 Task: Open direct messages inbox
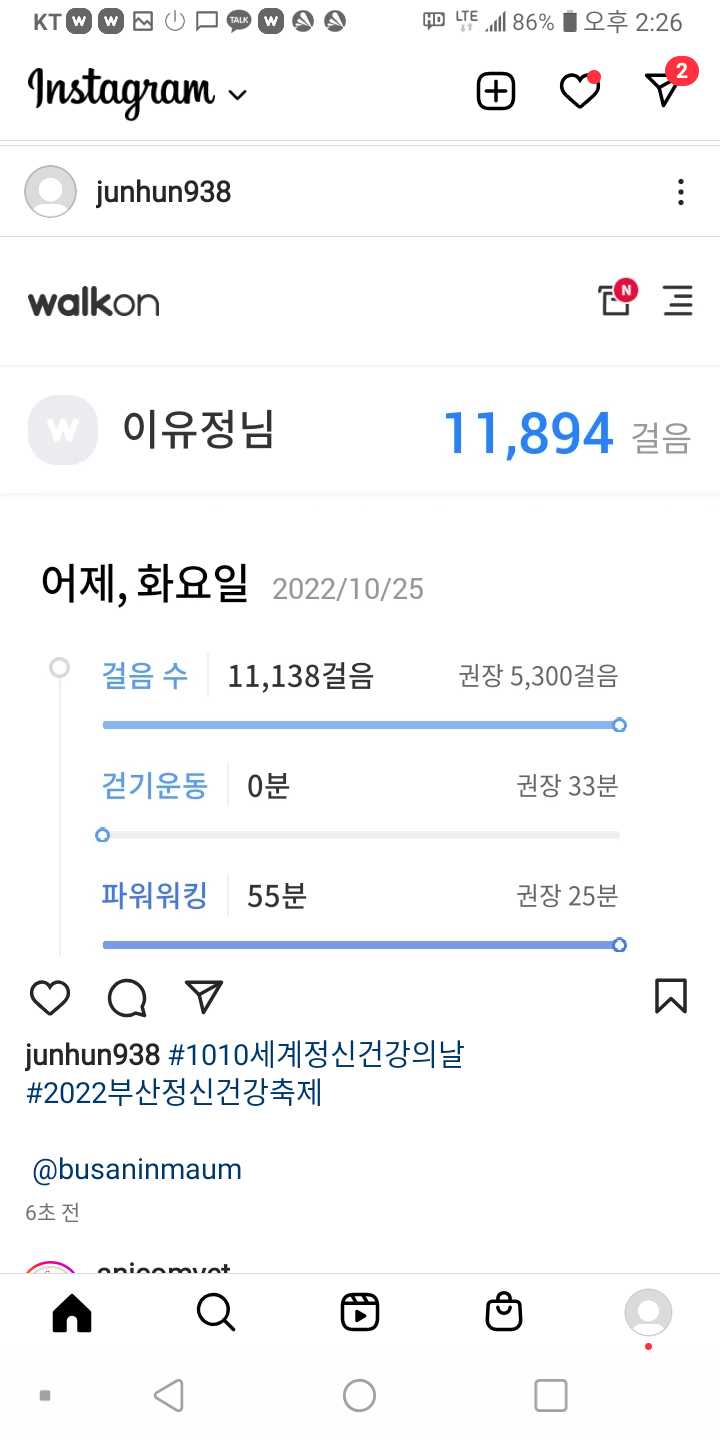[664, 89]
